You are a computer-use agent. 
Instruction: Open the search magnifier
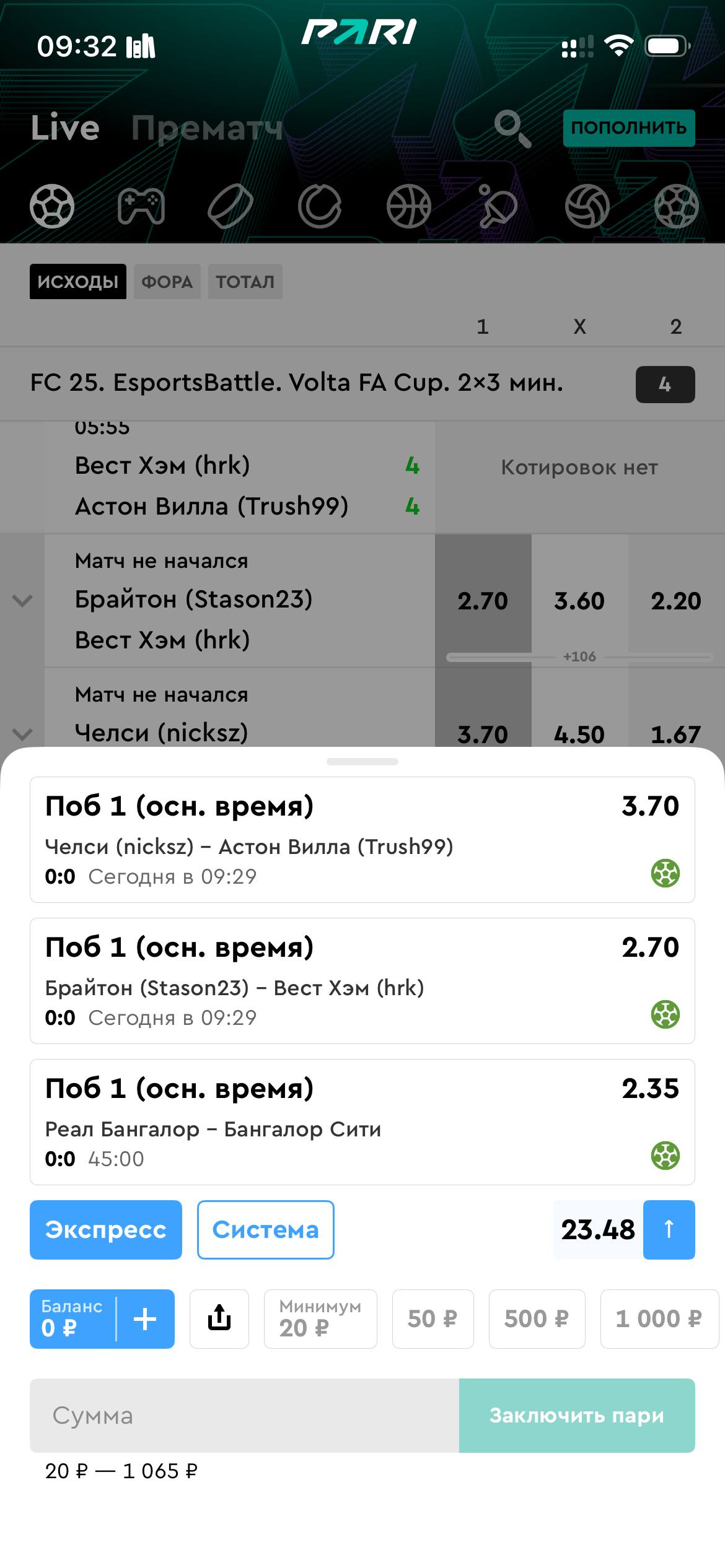click(x=512, y=129)
